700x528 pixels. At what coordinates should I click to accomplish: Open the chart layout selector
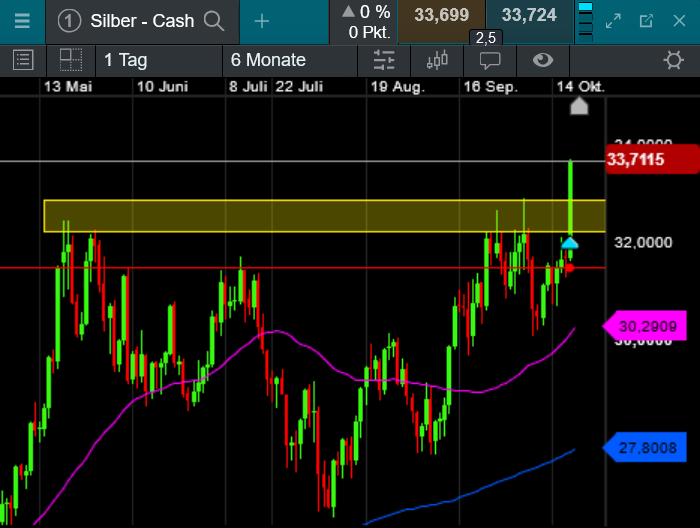click(x=70, y=61)
